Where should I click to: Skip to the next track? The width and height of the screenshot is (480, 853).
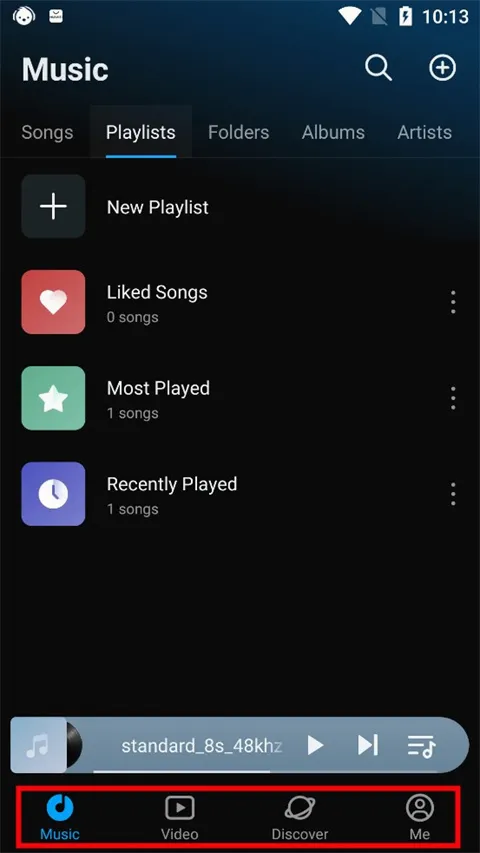point(367,745)
